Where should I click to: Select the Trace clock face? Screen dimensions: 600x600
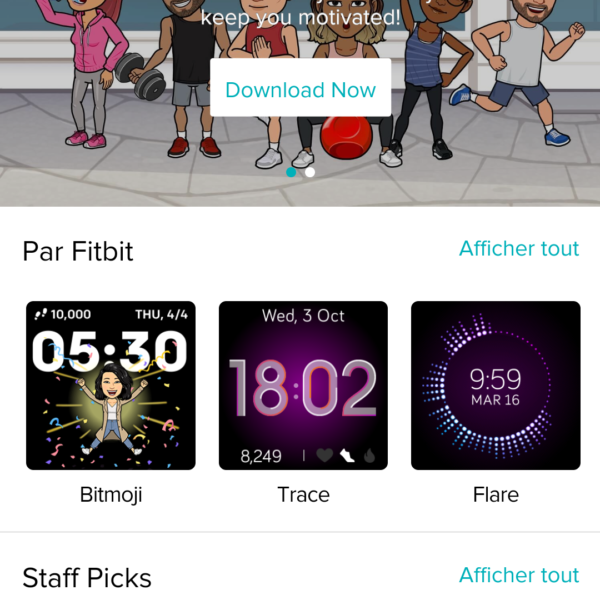[x=303, y=385]
